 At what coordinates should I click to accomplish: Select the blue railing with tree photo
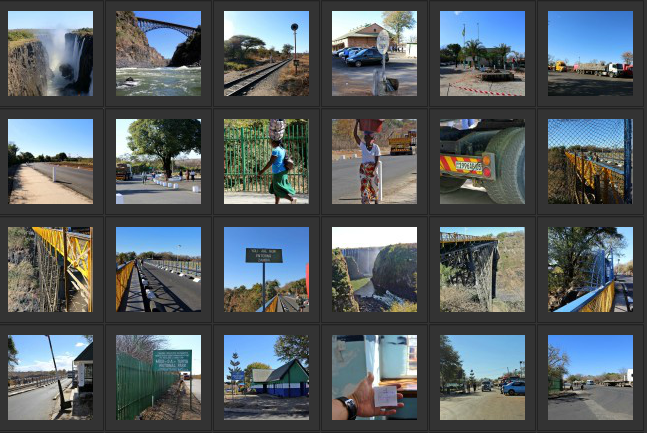[590, 269]
